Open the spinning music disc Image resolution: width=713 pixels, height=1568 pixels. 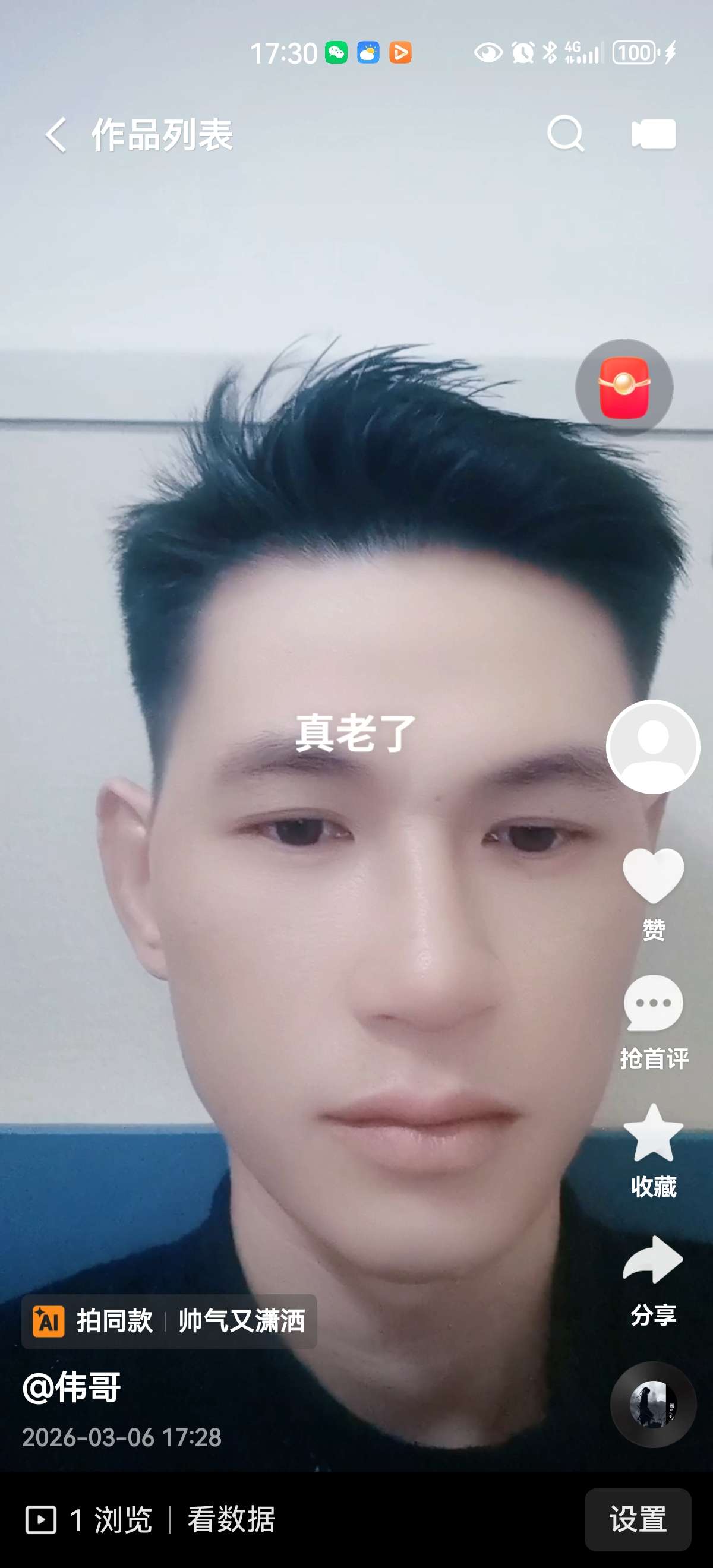tap(654, 1403)
